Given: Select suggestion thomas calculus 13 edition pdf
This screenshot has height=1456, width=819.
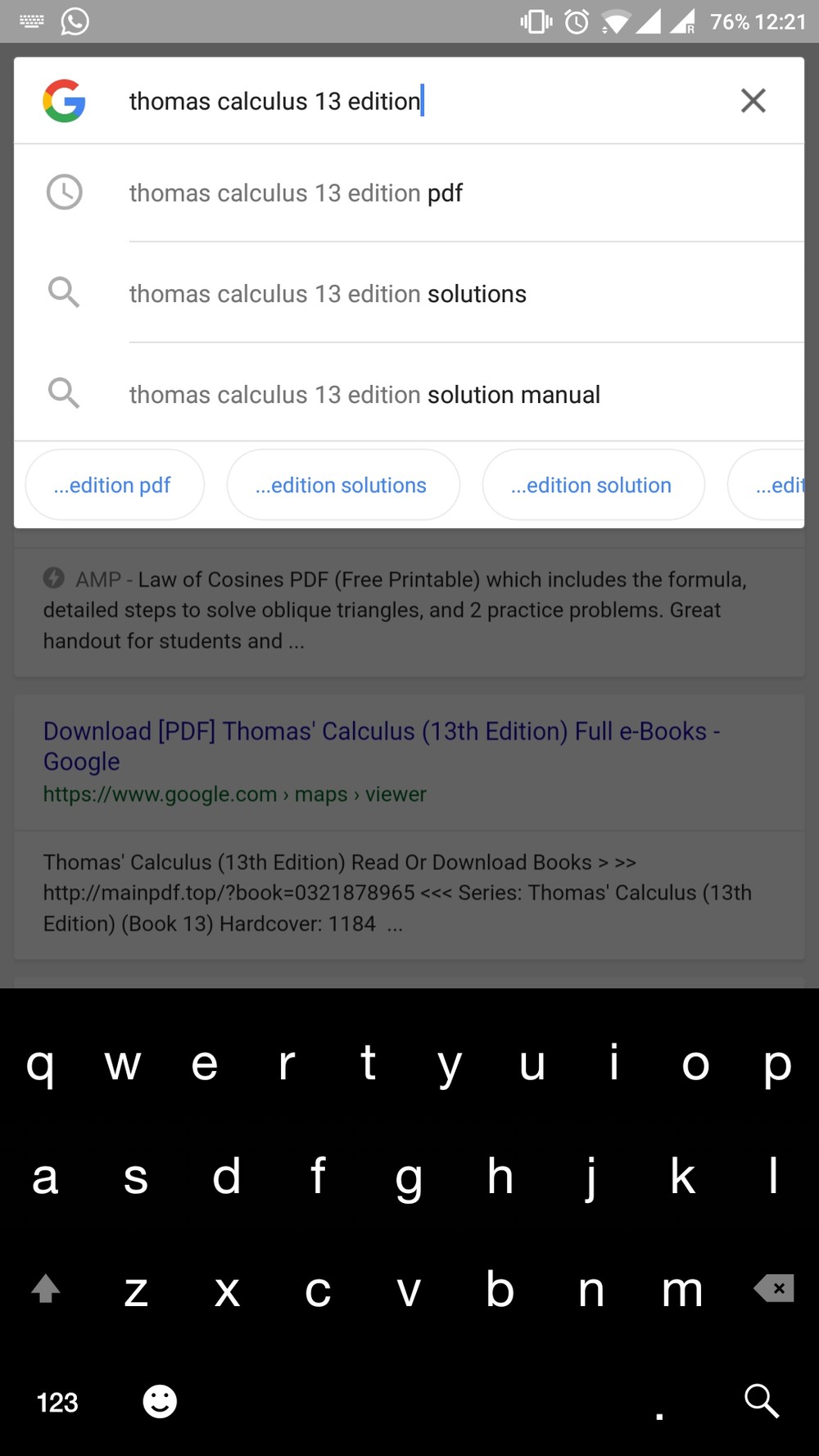Looking at the screenshot, I should point(409,193).
